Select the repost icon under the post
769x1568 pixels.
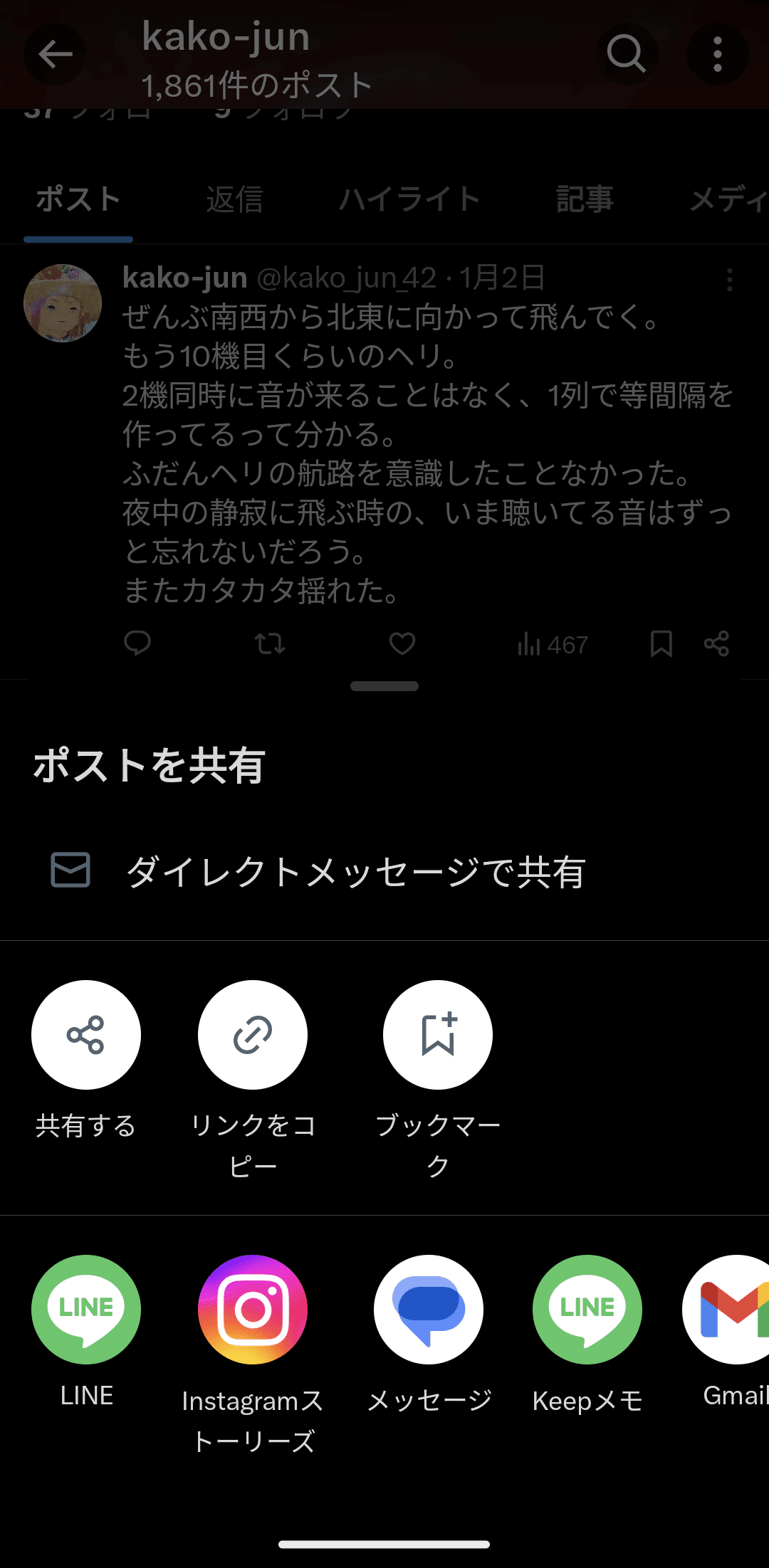(x=270, y=644)
